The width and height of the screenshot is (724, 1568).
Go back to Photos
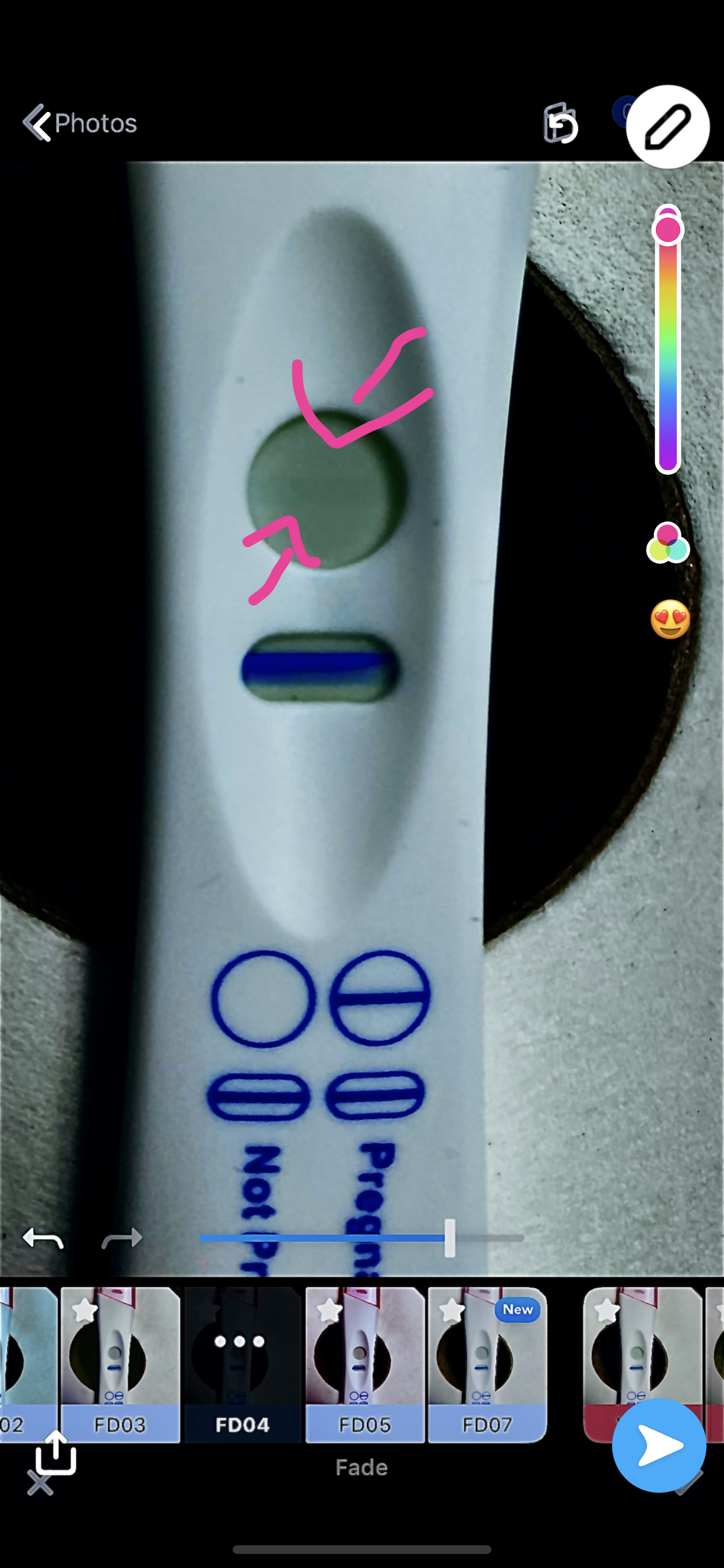point(79,123)
